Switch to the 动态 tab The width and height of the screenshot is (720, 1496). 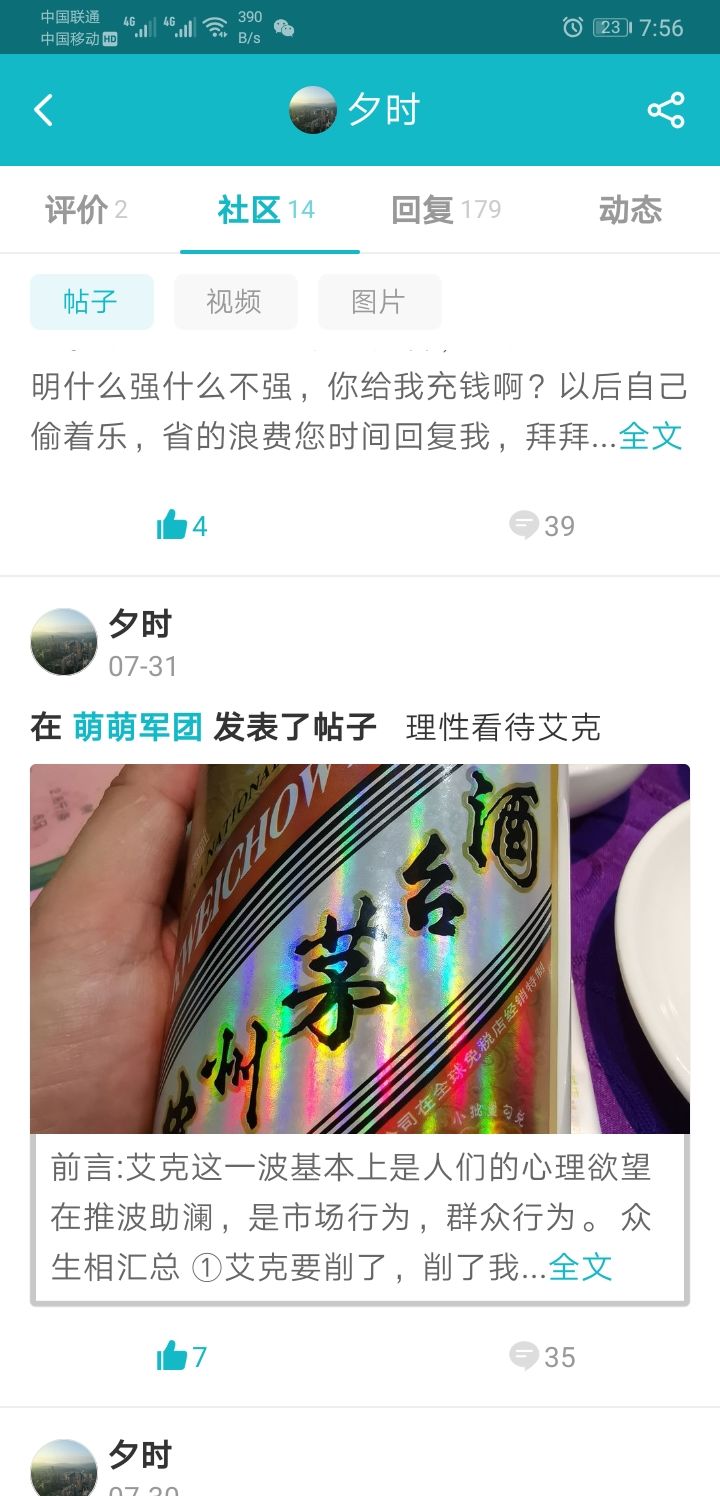[630, 209]
